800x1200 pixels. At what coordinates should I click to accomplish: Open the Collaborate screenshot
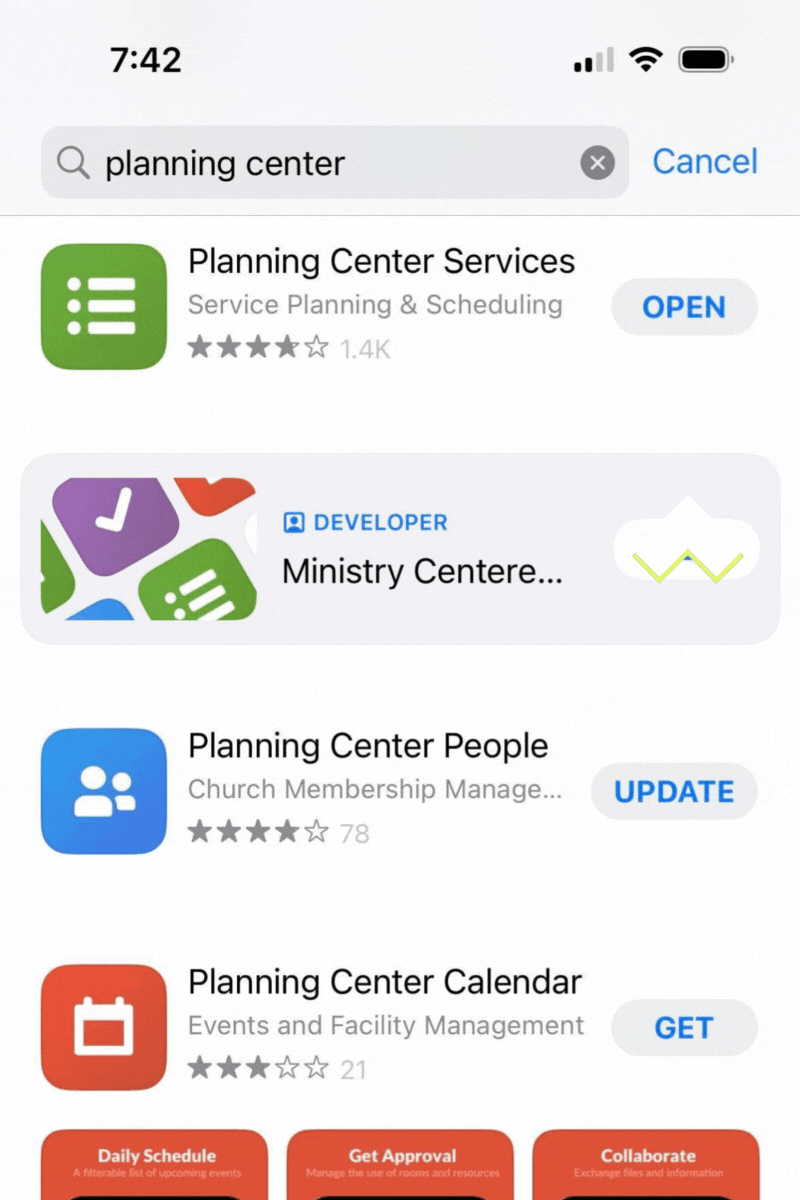[x=646, y=1165]
